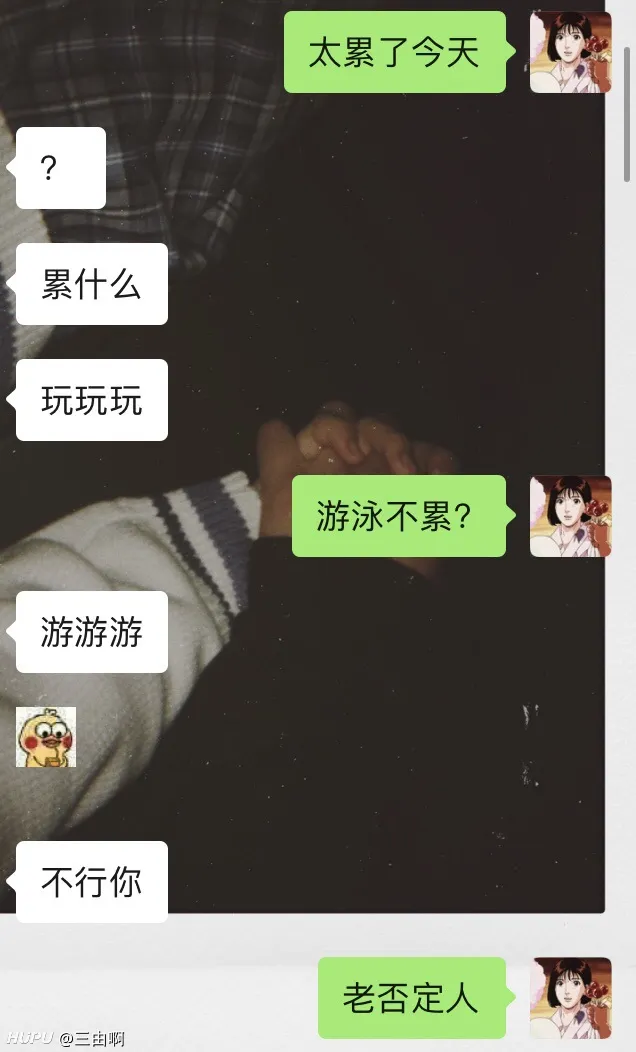
Task: Open avatar beside message 游泳不累?
Action: [x=570, y=516]
